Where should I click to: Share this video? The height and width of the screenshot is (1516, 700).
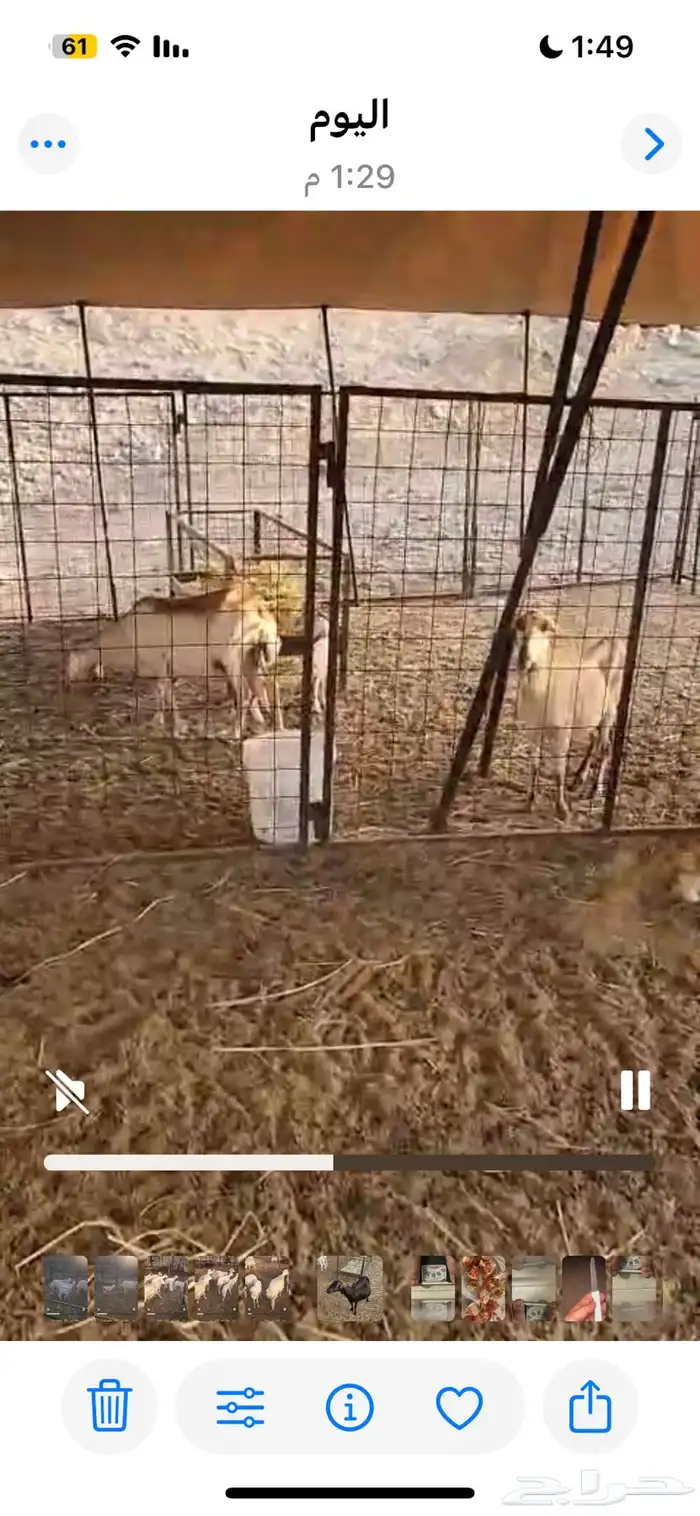click(x=590, y=1406)
